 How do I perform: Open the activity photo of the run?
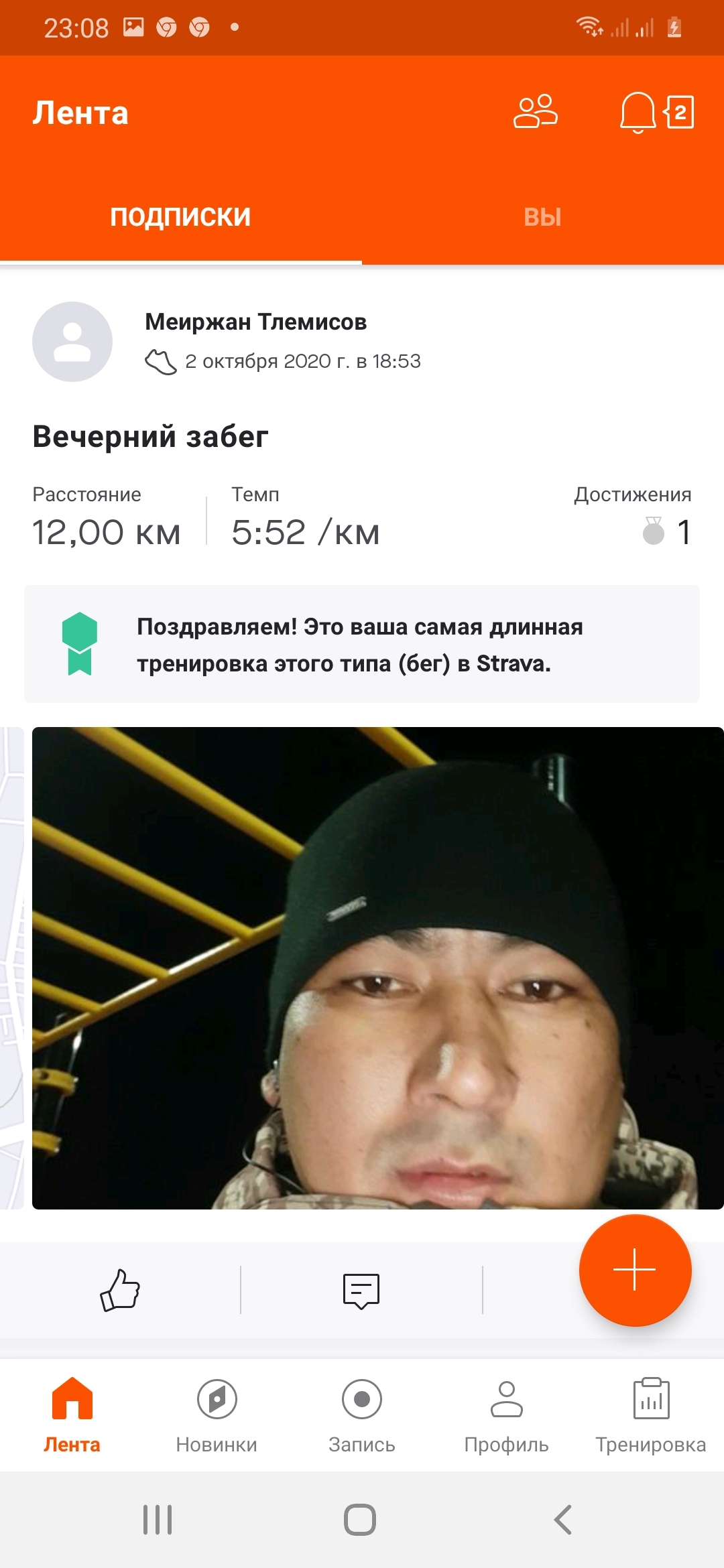377,968
